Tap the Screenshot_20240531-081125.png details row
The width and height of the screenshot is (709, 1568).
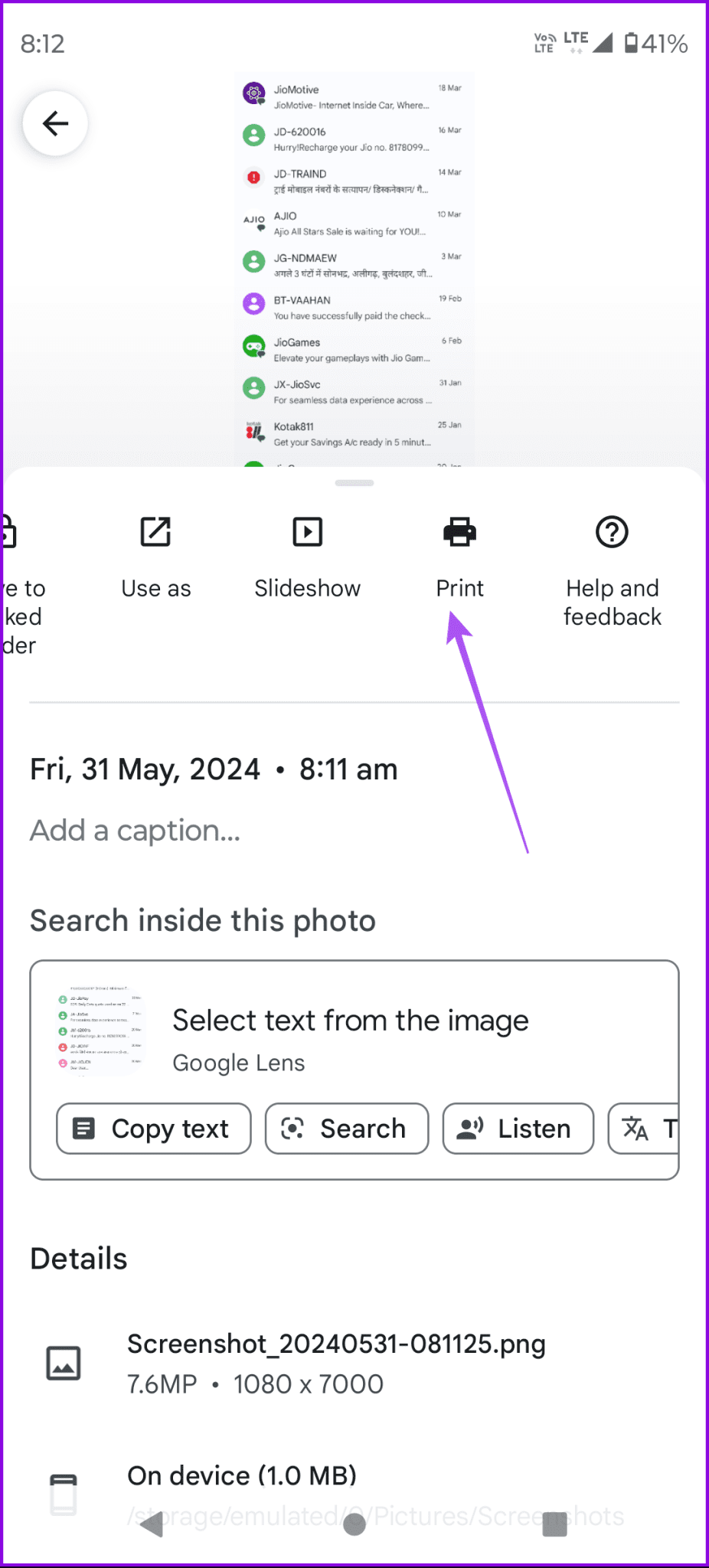(x=335, y=1361)
